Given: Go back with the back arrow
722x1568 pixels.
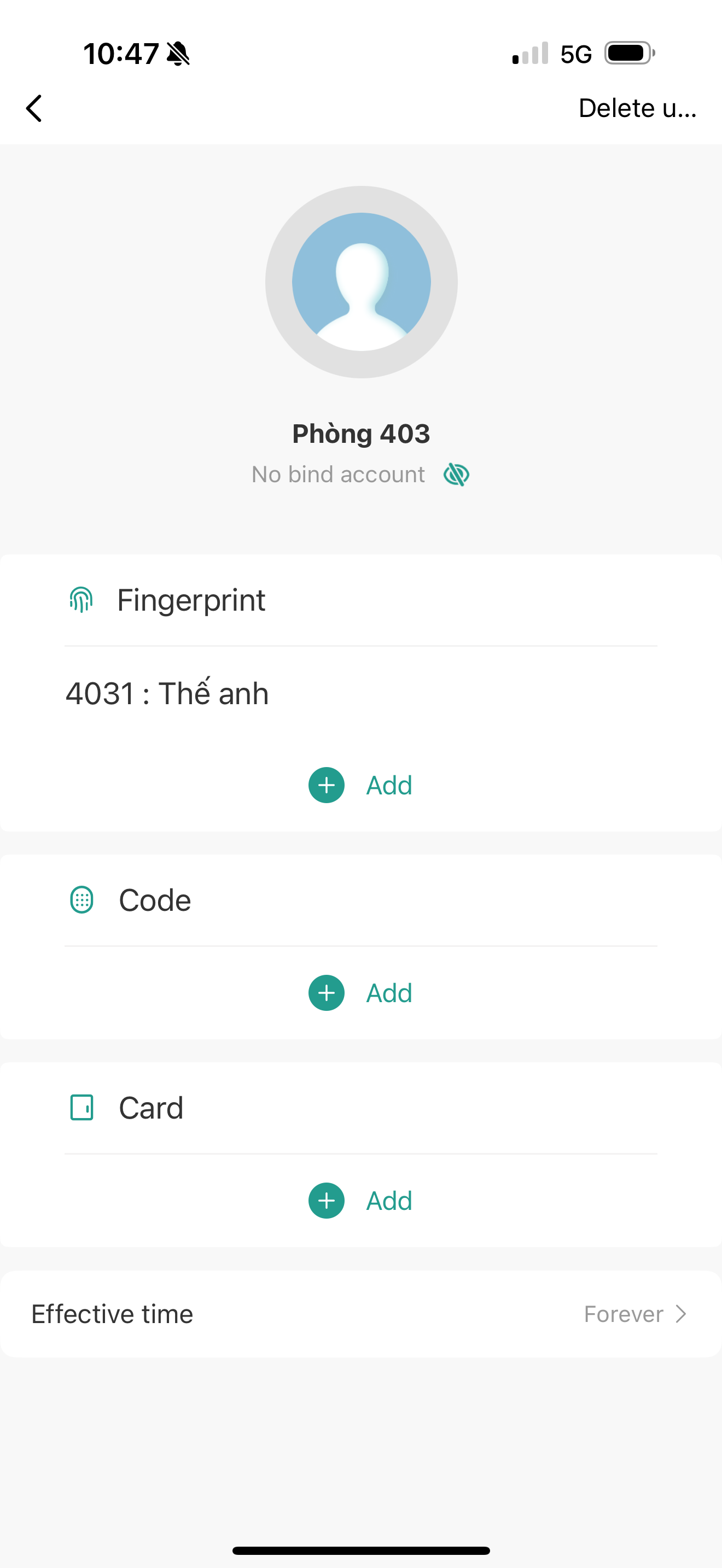Looking at the screenshot, I should (34, 108).
